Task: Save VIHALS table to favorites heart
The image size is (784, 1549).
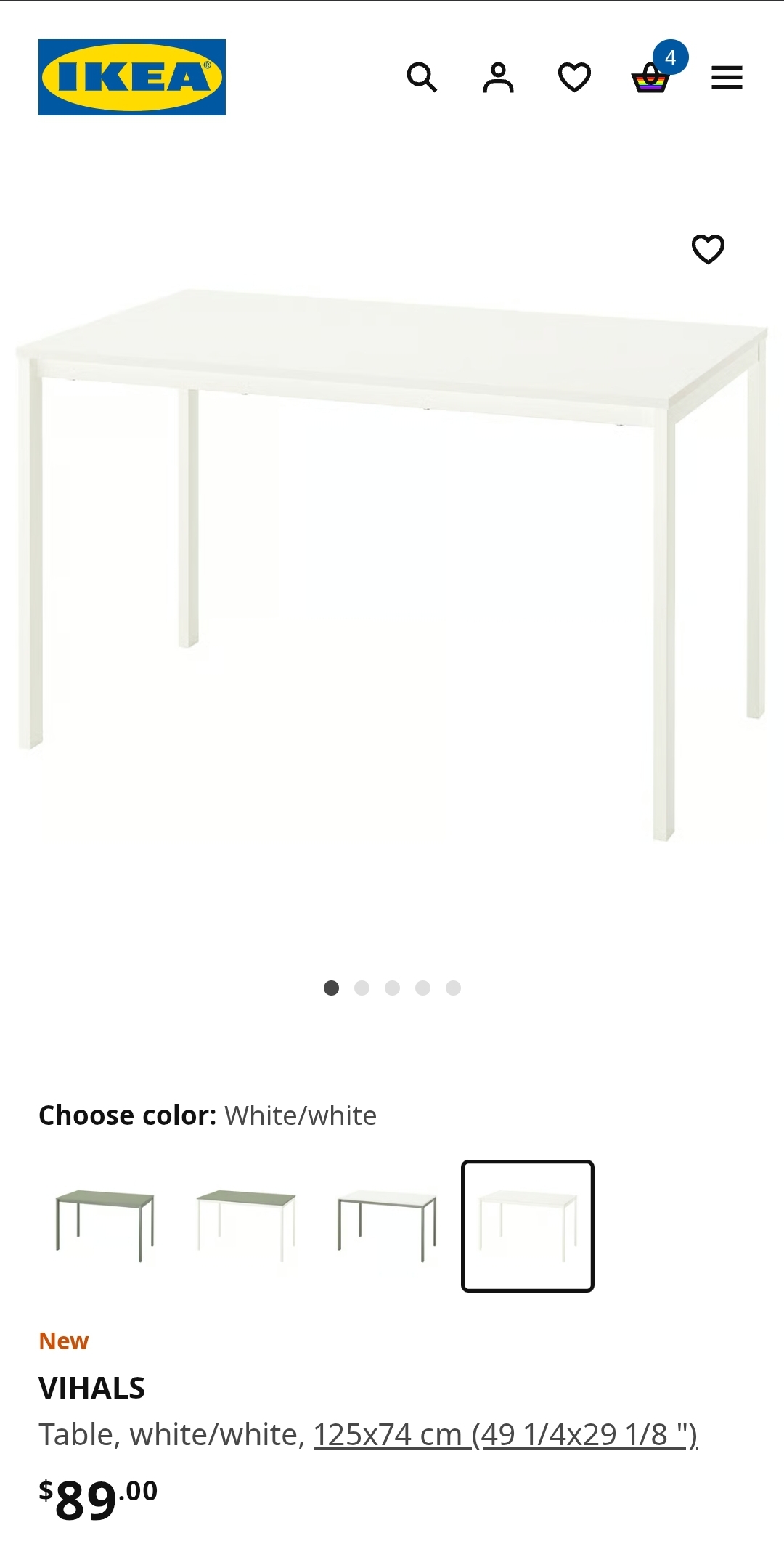Action: click(708, 249)
